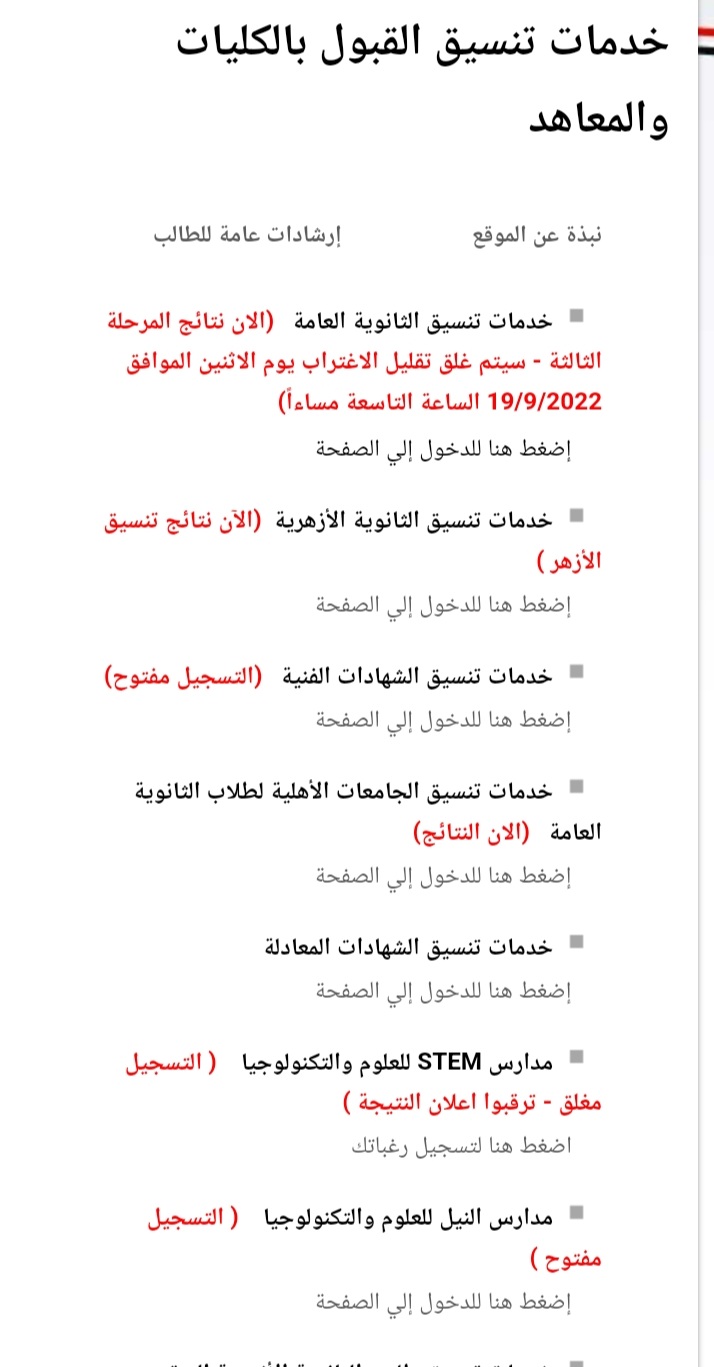
Task: Open تنسيق الجامعات الأهلية page link
Action: coord(443,877)
